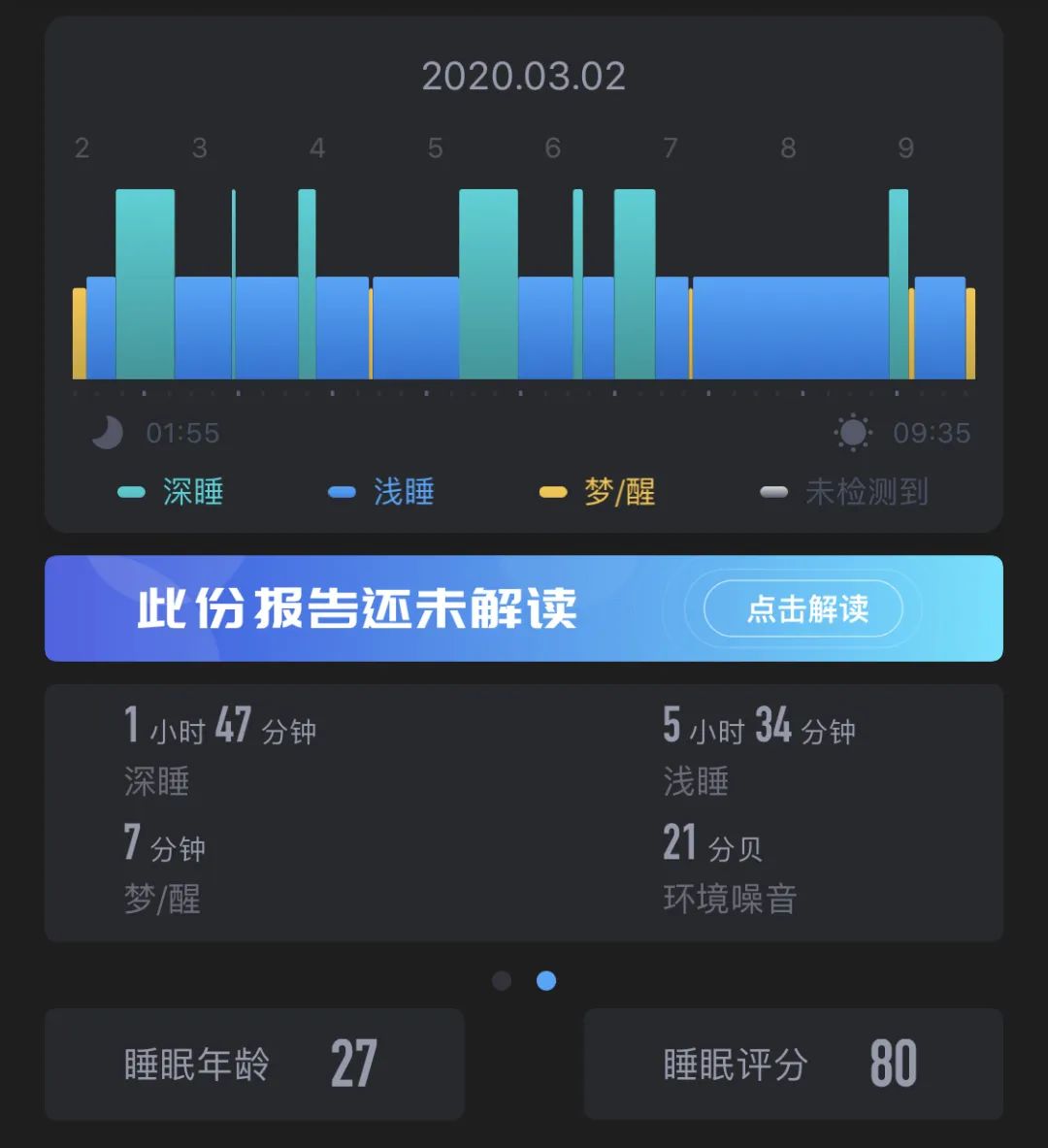1048x1148 pixels.
Task: Click the moon icon beside sleep start time
Action: pos(107,433)
